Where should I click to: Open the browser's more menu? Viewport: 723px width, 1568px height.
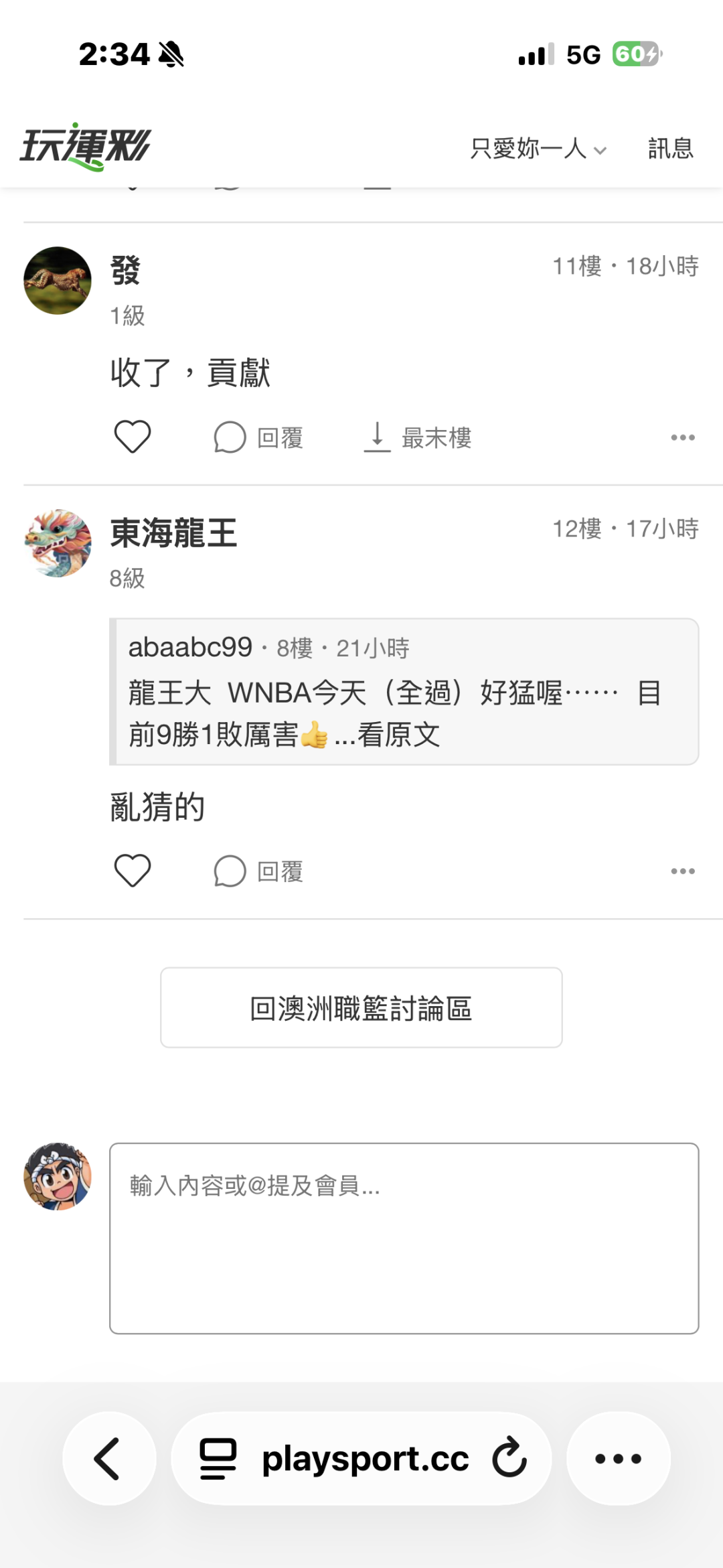tap(619, 1458)
